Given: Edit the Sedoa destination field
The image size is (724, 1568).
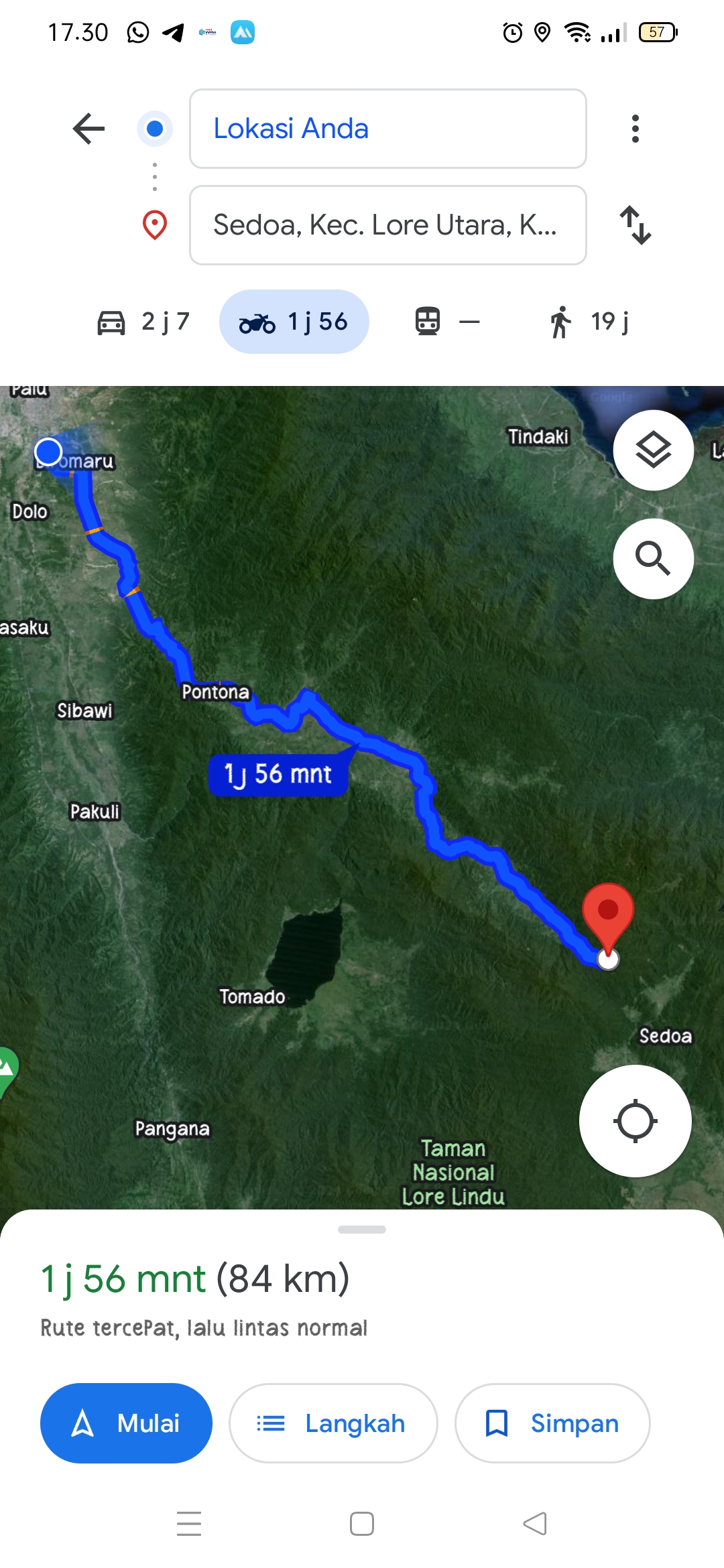Looking at the screenshot, I should pyautogui.click(x=388, y=225).
